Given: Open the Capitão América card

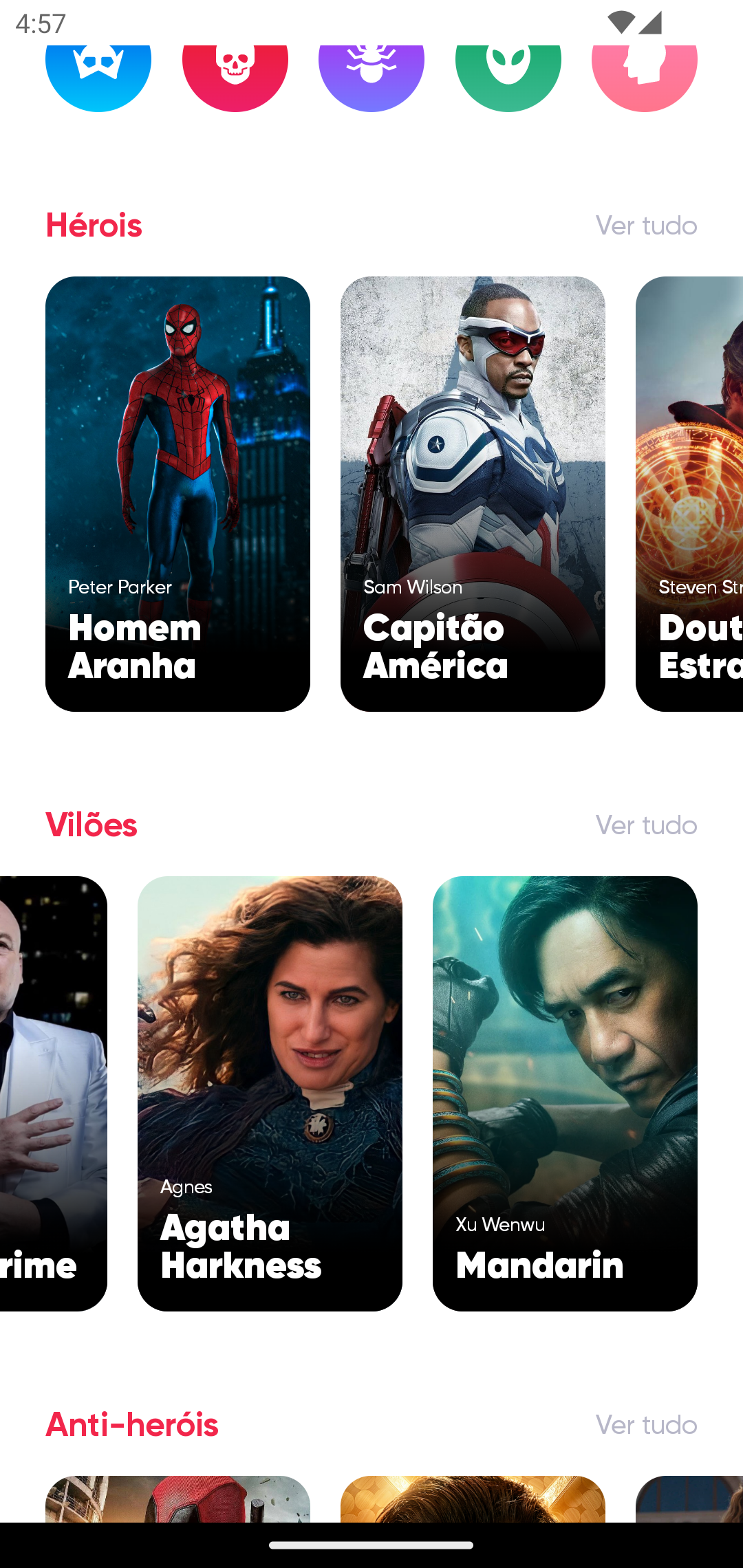Looking at the screenshot, I should [x=473, y=494].
